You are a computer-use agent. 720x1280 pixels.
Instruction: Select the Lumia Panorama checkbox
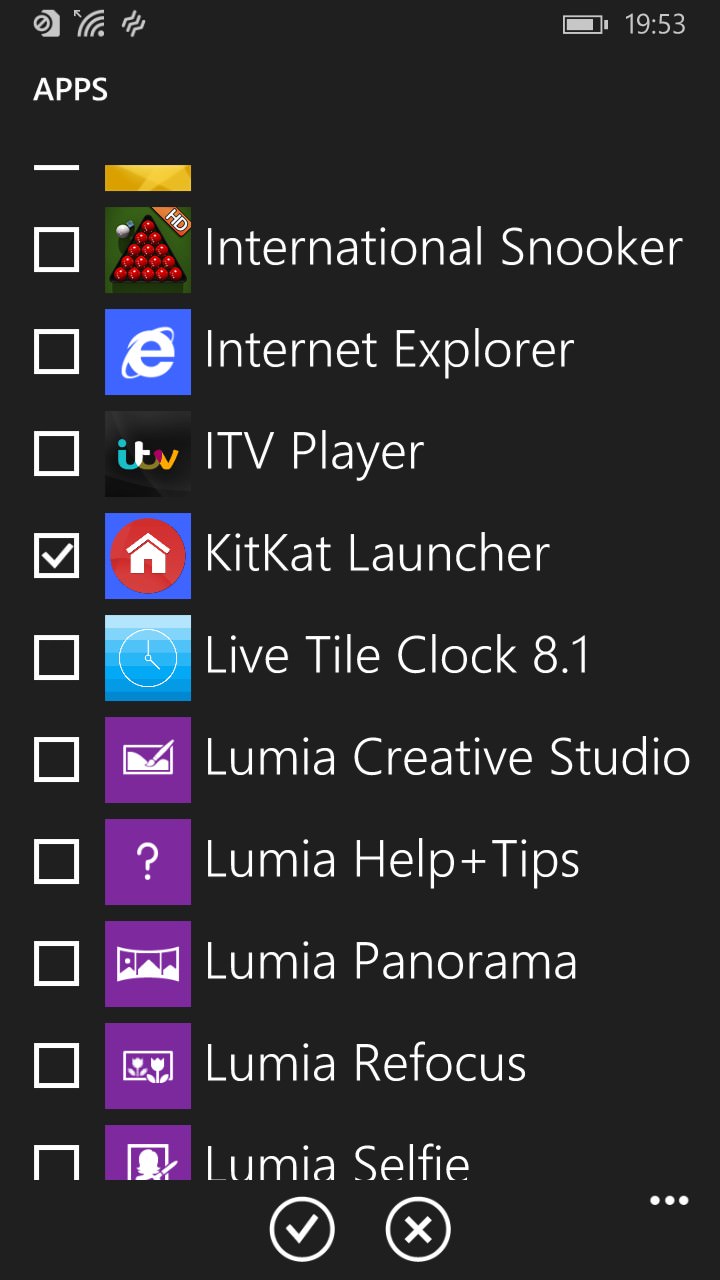pyautogui.click(x=57, y=964)
